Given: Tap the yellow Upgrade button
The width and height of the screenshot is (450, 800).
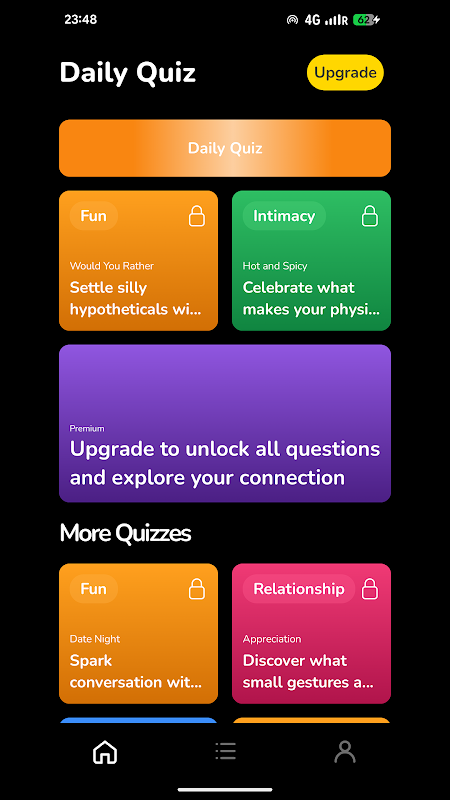Looking at the screenshot, I should click(x=345, y=72).
